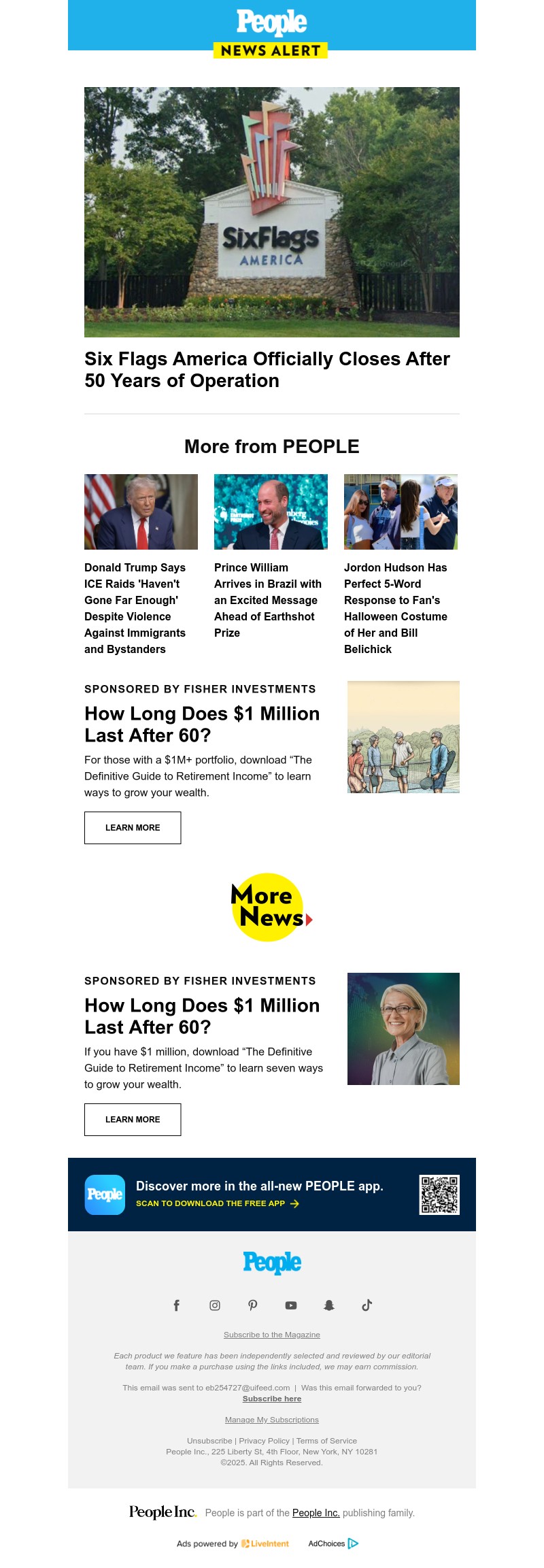Open People's Snapchat profile

329,1305
